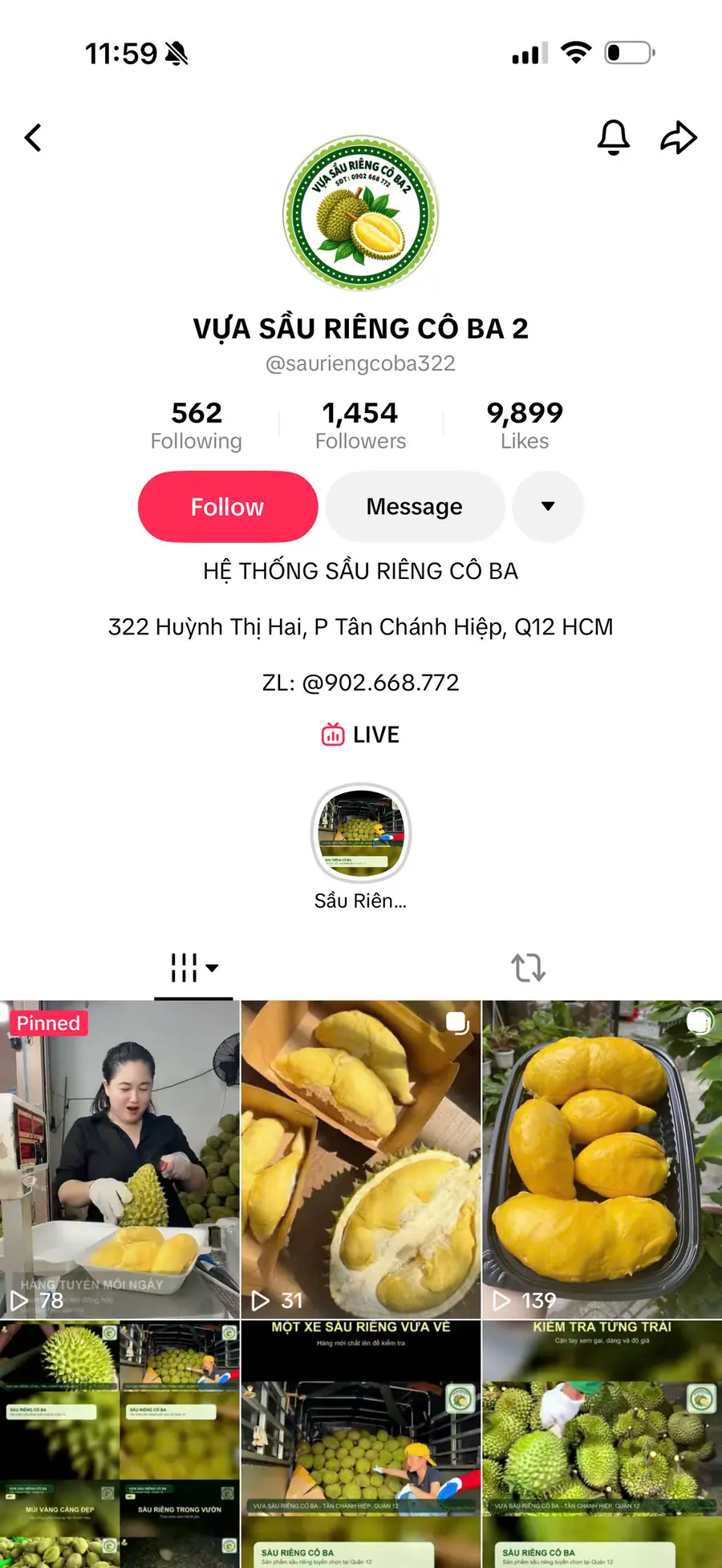Share this profile

679,137
